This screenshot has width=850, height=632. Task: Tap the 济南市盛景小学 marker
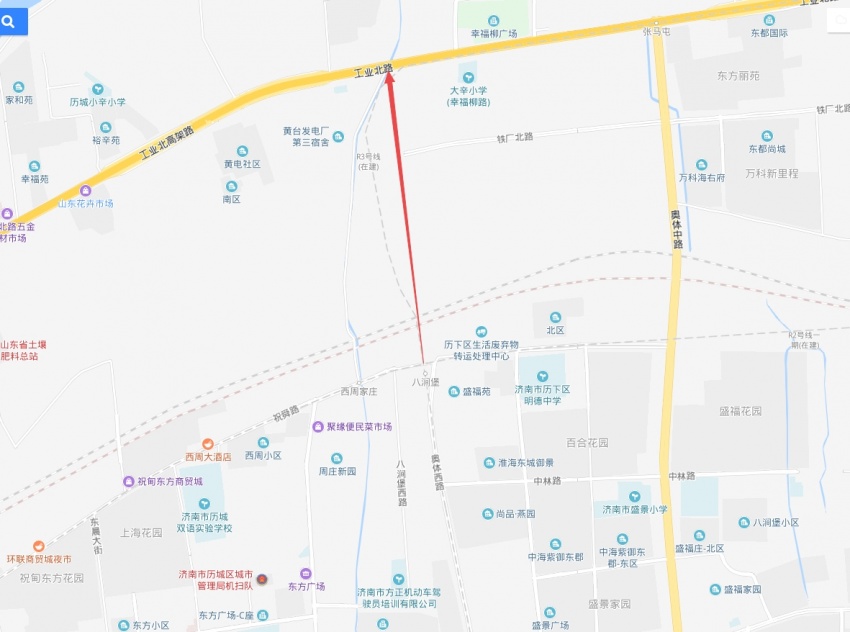pyautogui.click(x=634, y=496)
